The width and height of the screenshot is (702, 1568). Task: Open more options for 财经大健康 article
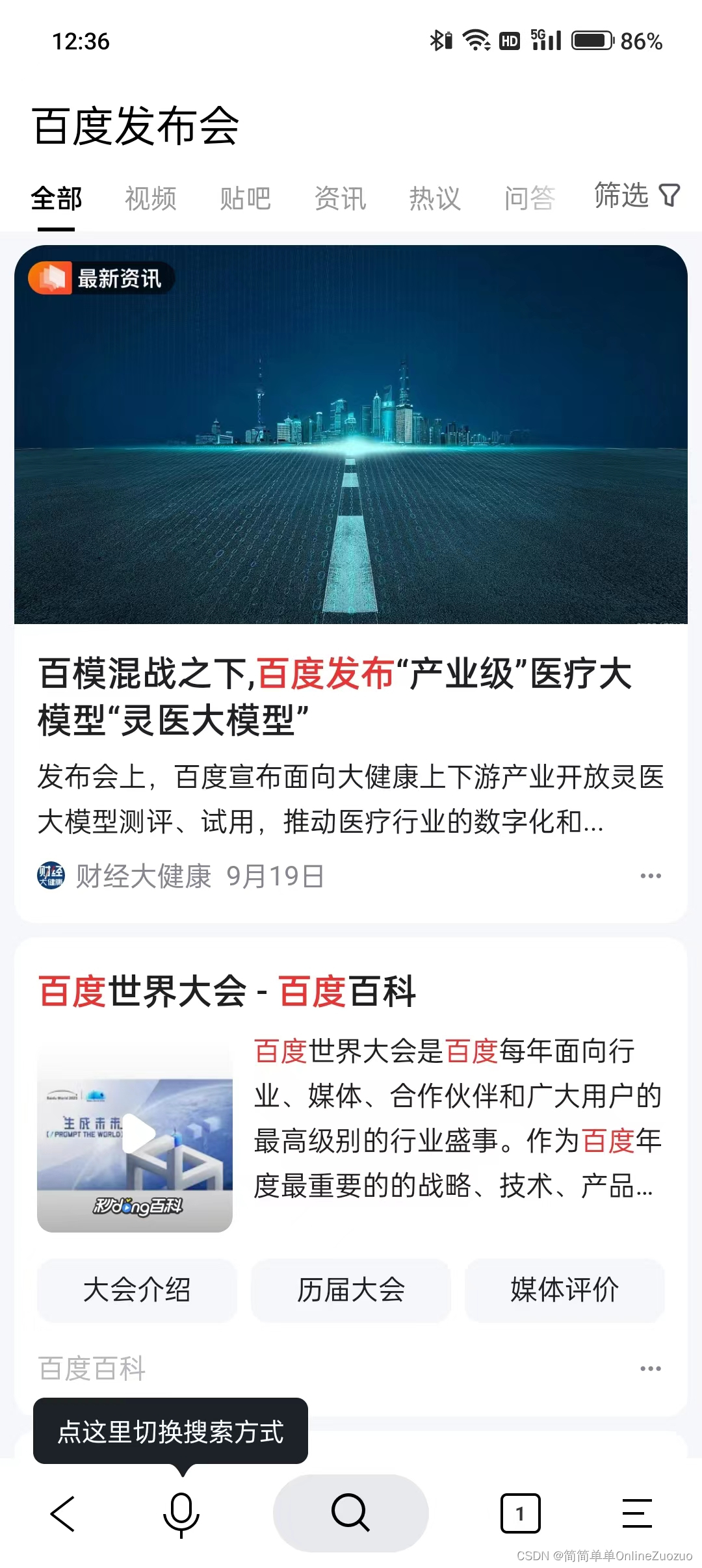(x=651, y=876)
